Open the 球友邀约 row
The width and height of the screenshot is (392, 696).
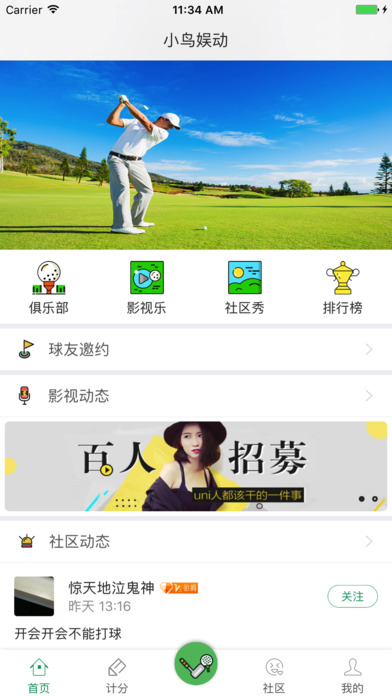196,350
